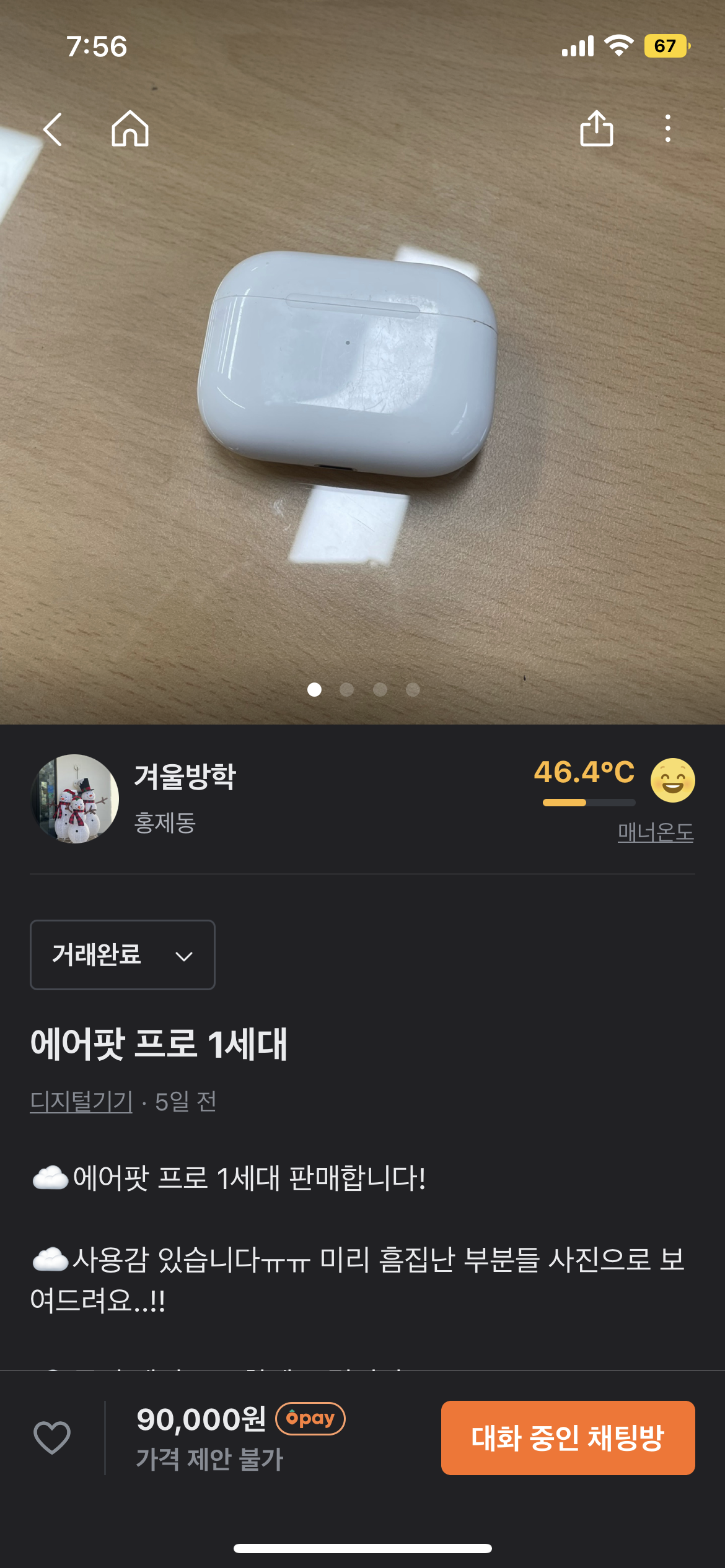Open the 디지털기기 category link
This screenshot has height=1568, width=725.
click(81, 1101)
